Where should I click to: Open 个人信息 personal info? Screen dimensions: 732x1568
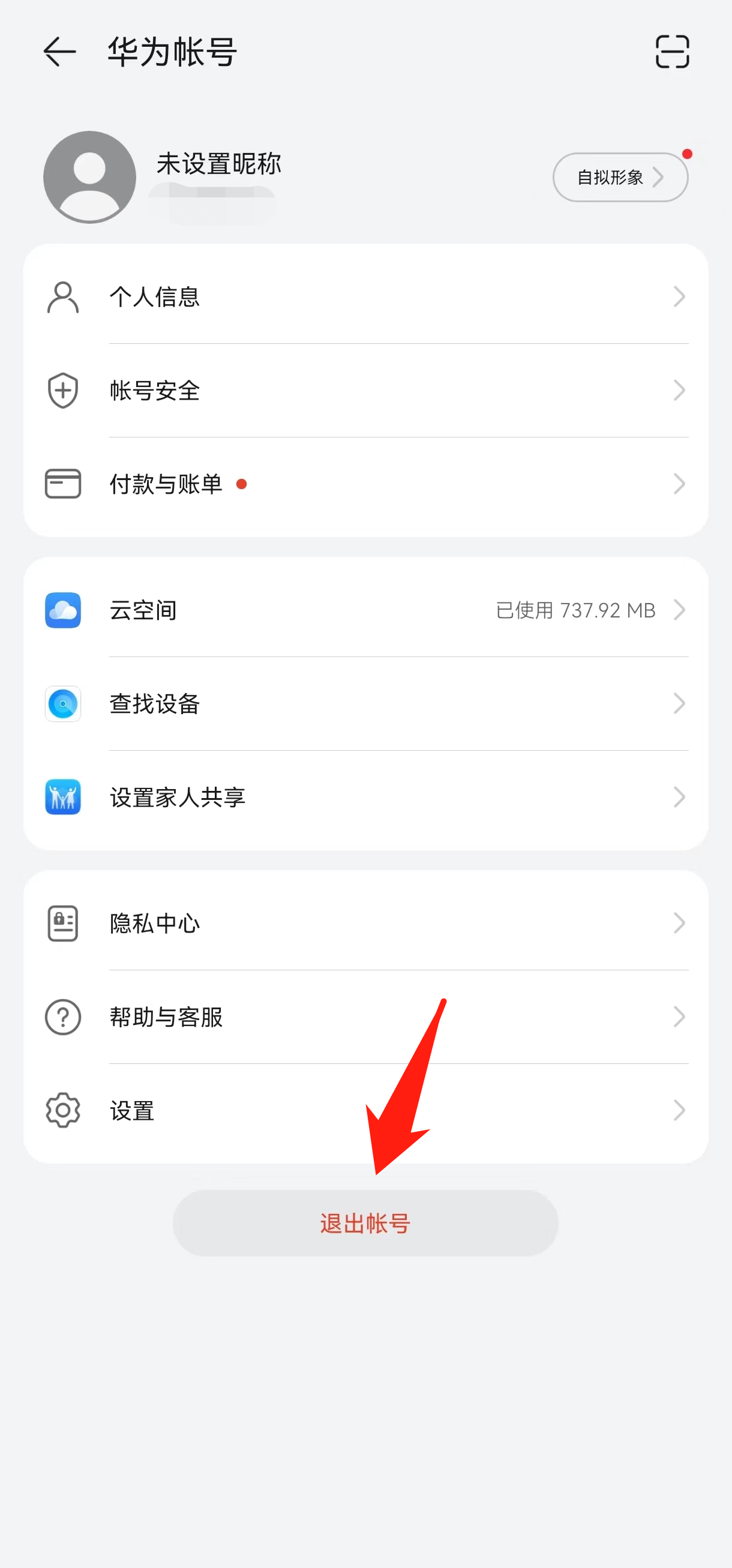365,297
